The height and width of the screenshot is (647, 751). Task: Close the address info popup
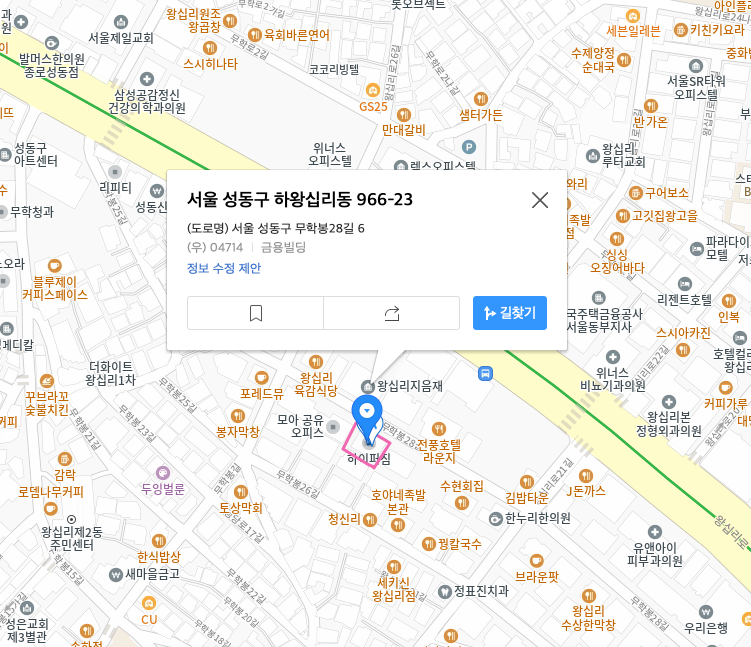(540, 200)
